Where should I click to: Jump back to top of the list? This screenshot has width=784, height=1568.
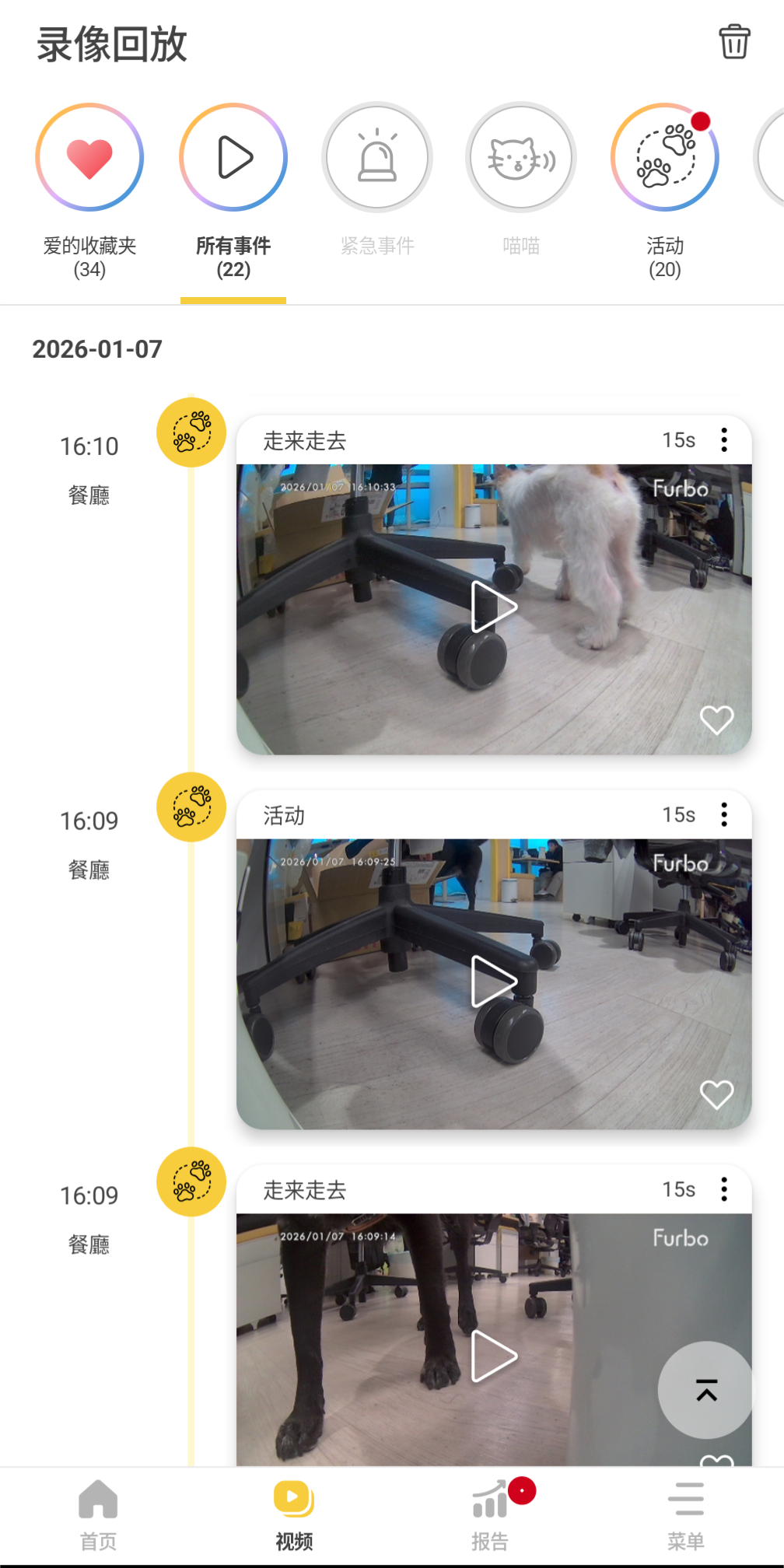click(x=706, y=1390)
